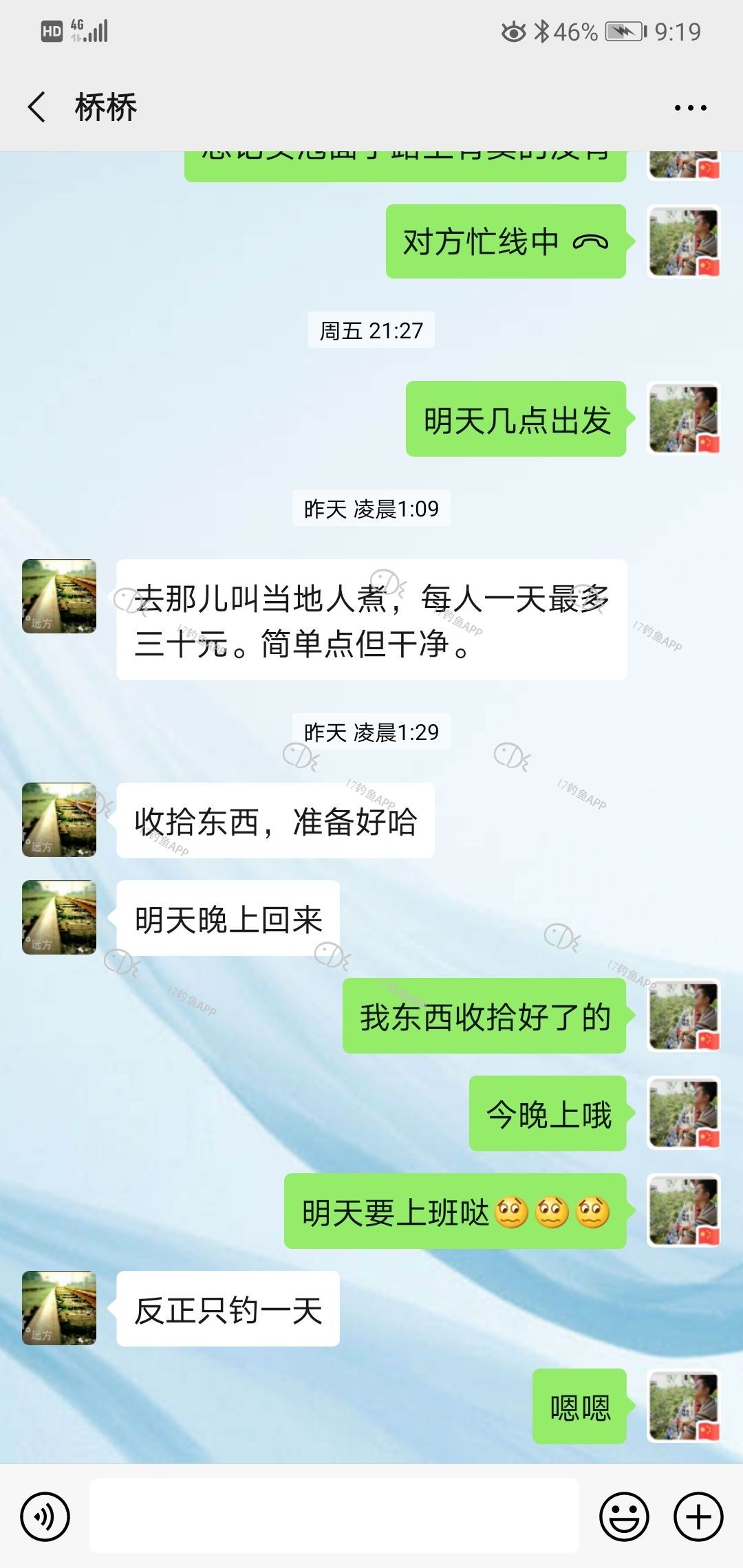The width and height of the screenshot is (743, 1568).
Task: Open 桥桥's avatar beside 收拾东西，准备好哈
Action: [59, 819]
